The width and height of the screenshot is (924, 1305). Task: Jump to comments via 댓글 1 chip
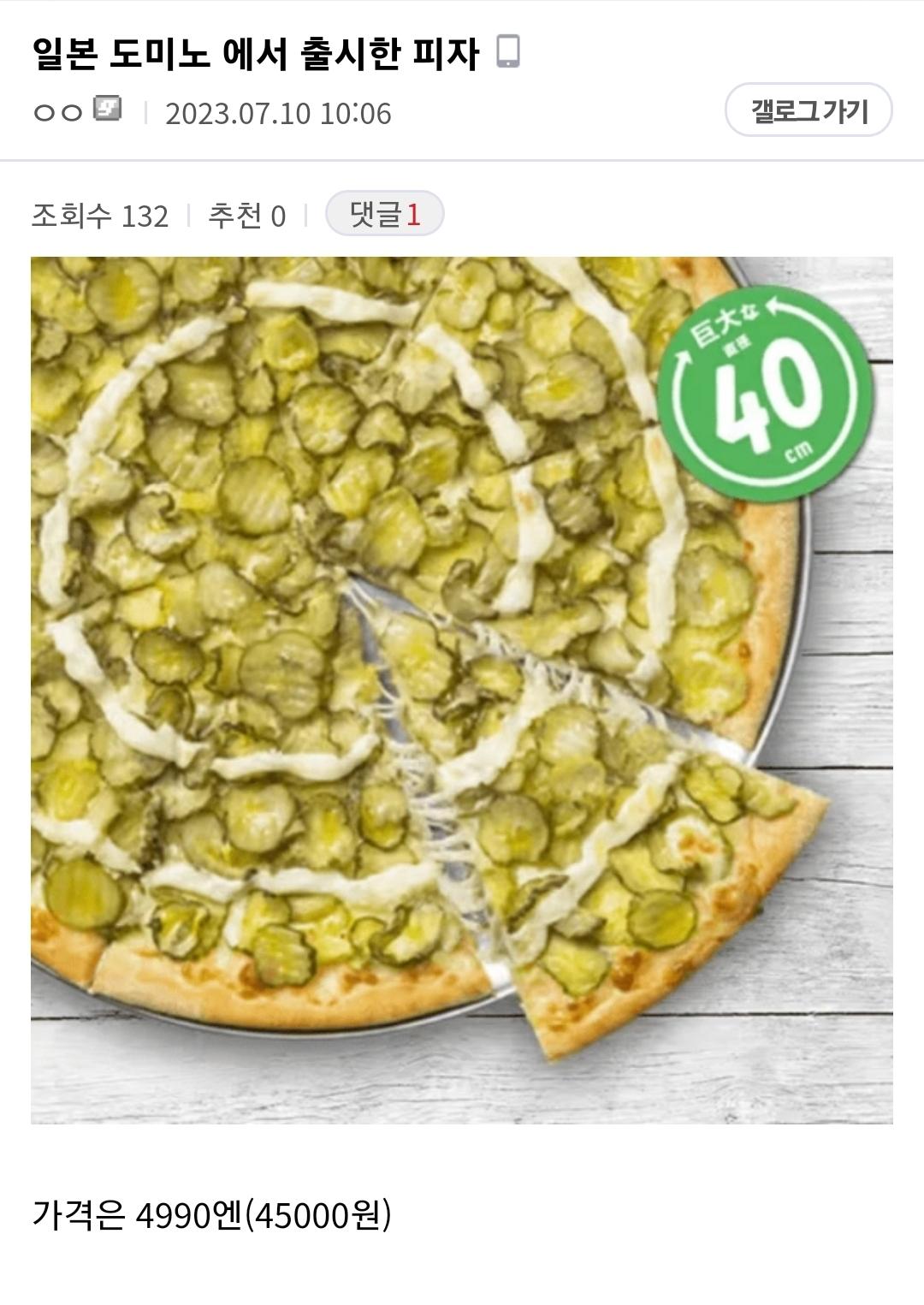click(x=385, y=214)
